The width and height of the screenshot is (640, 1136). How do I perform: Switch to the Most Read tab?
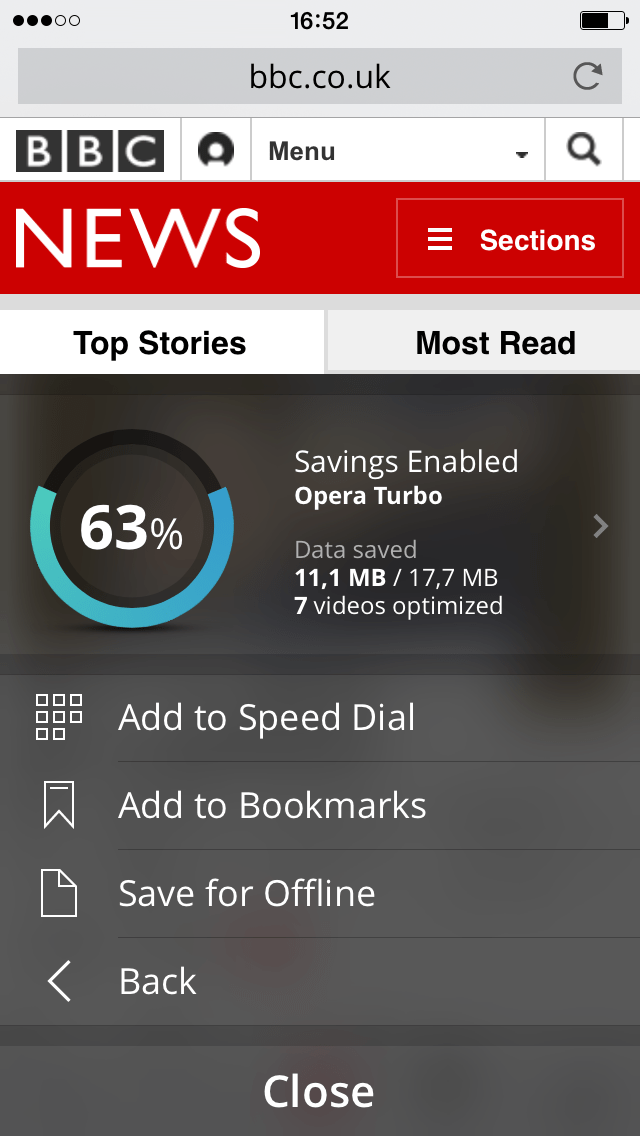pyautogui.click(x=495, y=343)
